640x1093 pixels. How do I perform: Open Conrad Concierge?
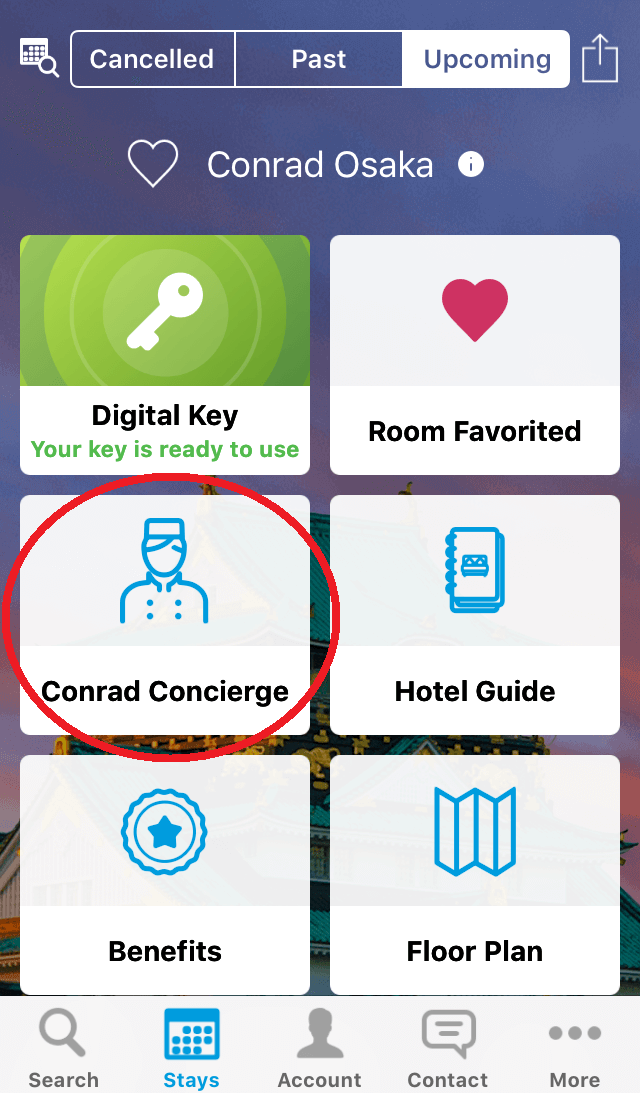click(x=165, y=614)
